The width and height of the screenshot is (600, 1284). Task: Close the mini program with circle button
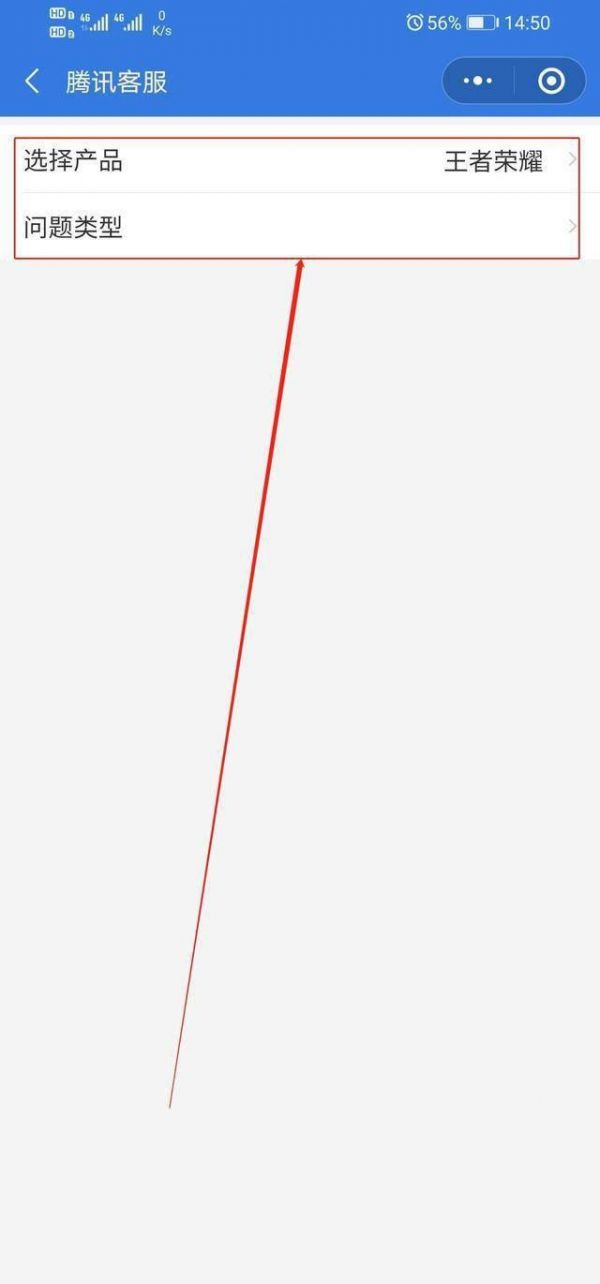551,82
